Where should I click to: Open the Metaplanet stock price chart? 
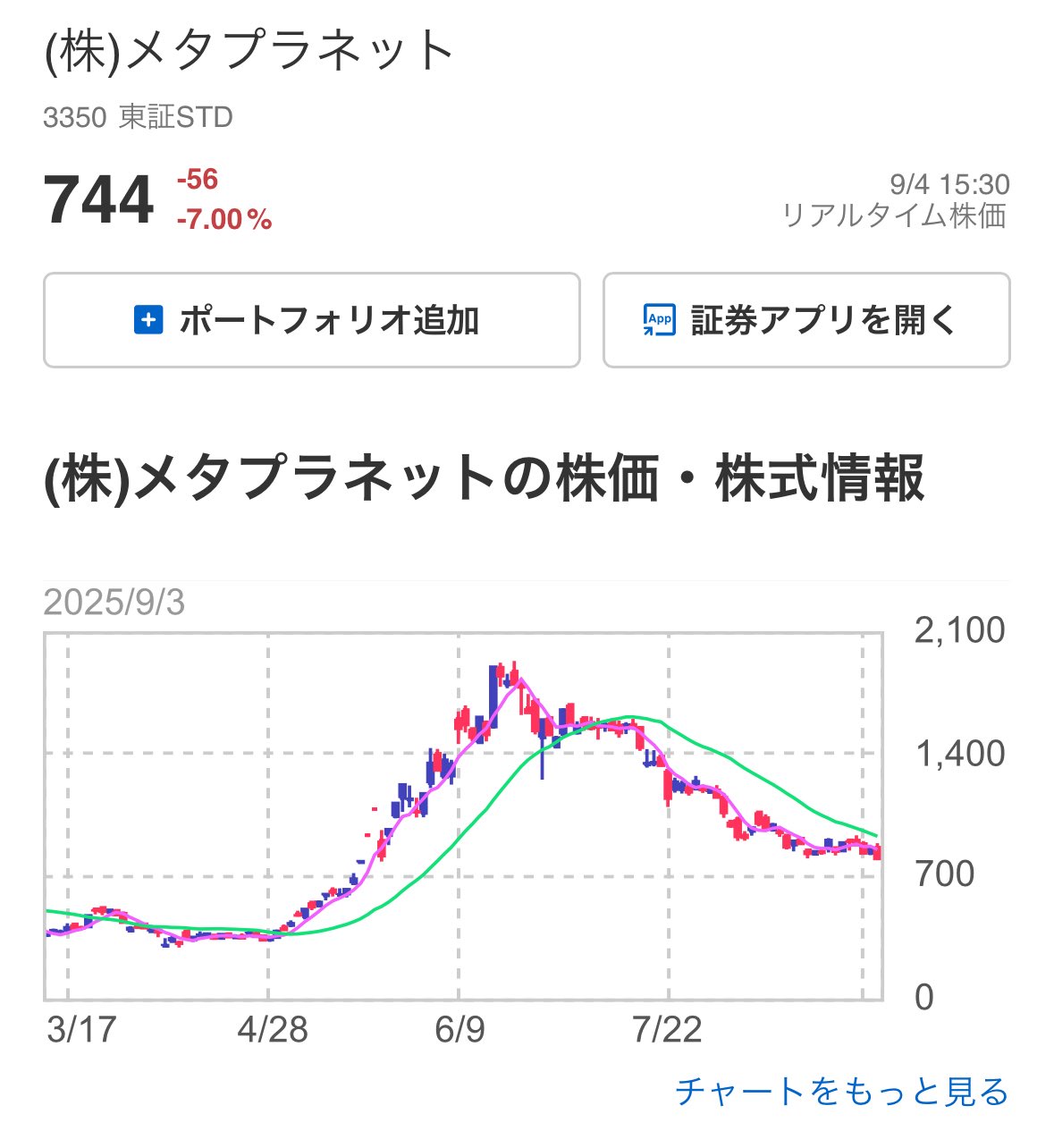pyautogui.click(x=463, y=816)
